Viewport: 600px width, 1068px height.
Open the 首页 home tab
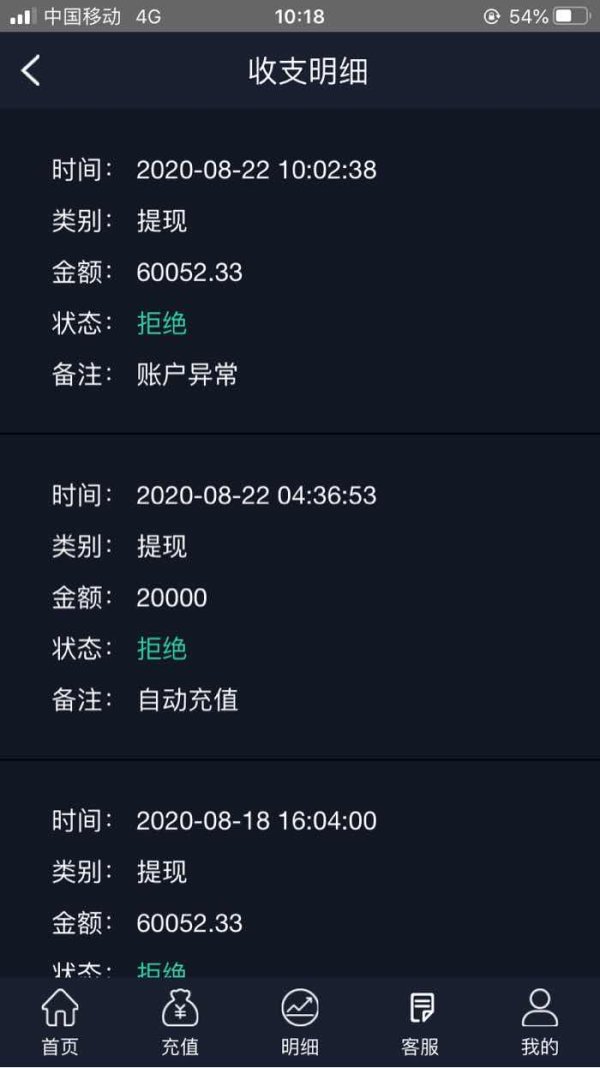(x=60, y=1022)
